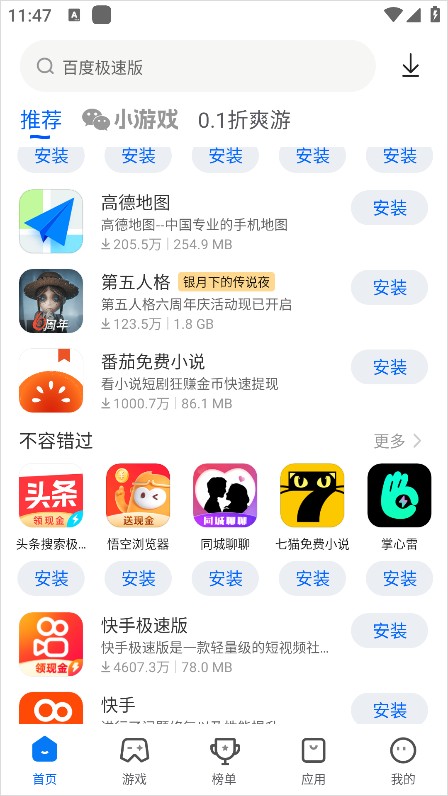The height and width of the screenshot is (796, 448).
Task: Install 七猫免费小说
Action: coord(312,578)
